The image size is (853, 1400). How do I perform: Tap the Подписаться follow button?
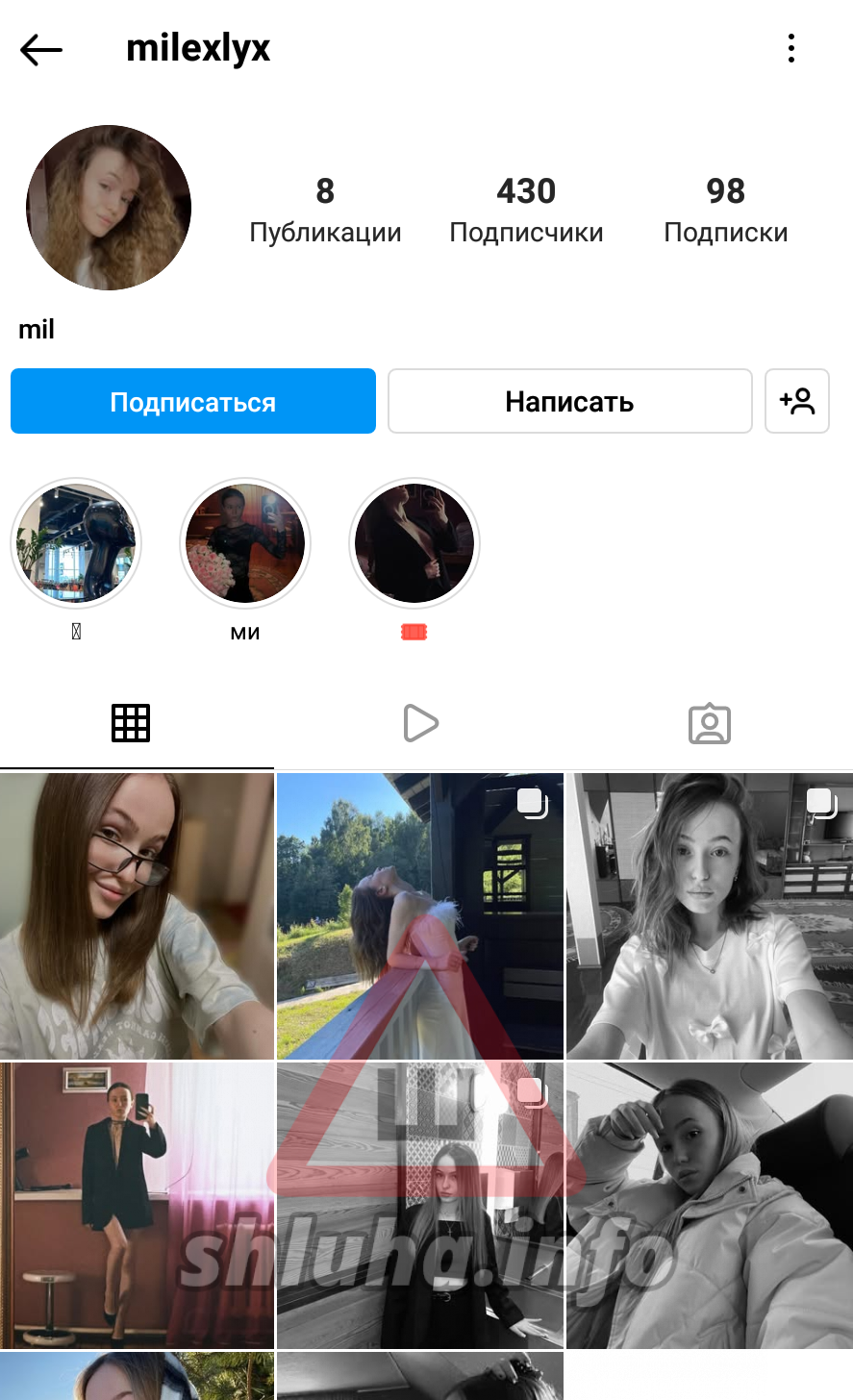(193, 401)
